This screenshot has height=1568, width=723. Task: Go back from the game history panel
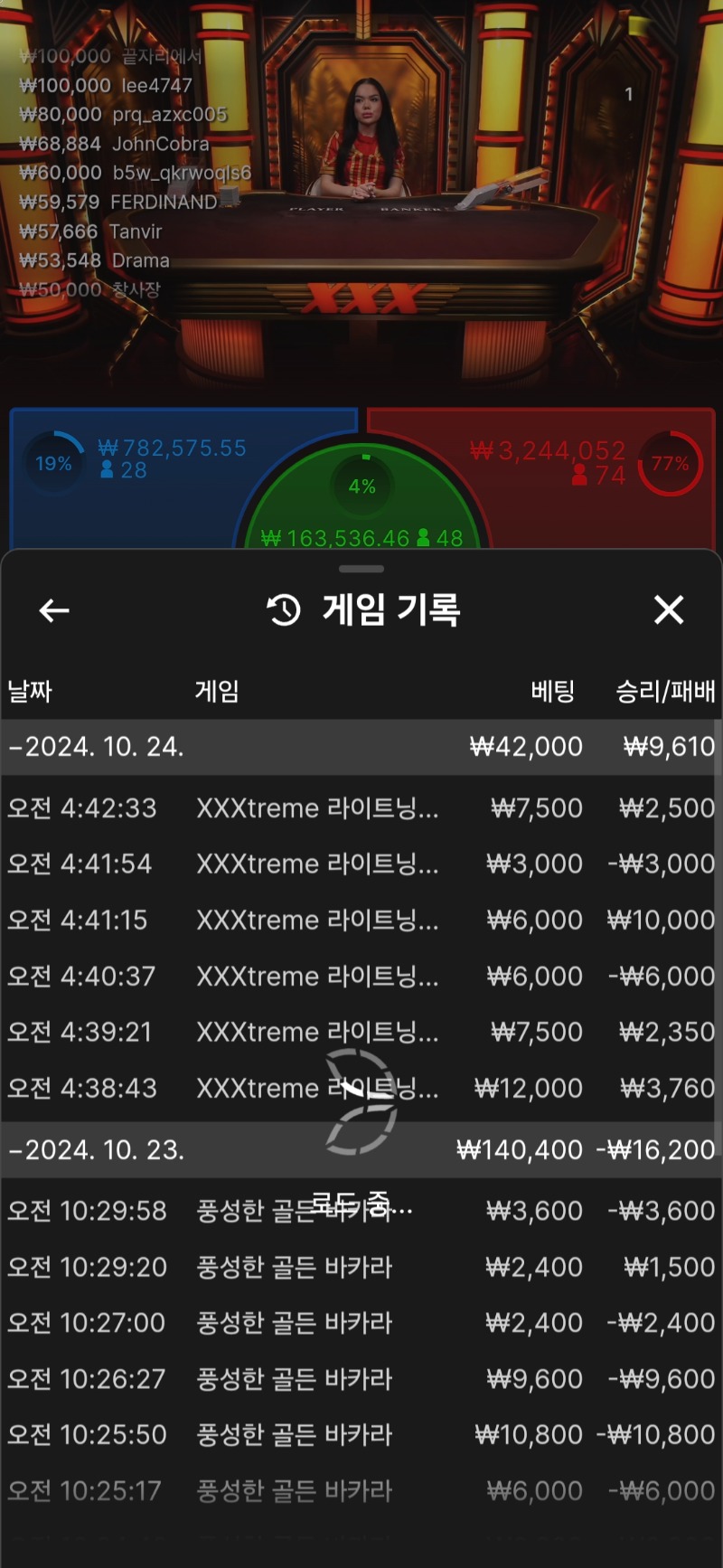[54, 611]
